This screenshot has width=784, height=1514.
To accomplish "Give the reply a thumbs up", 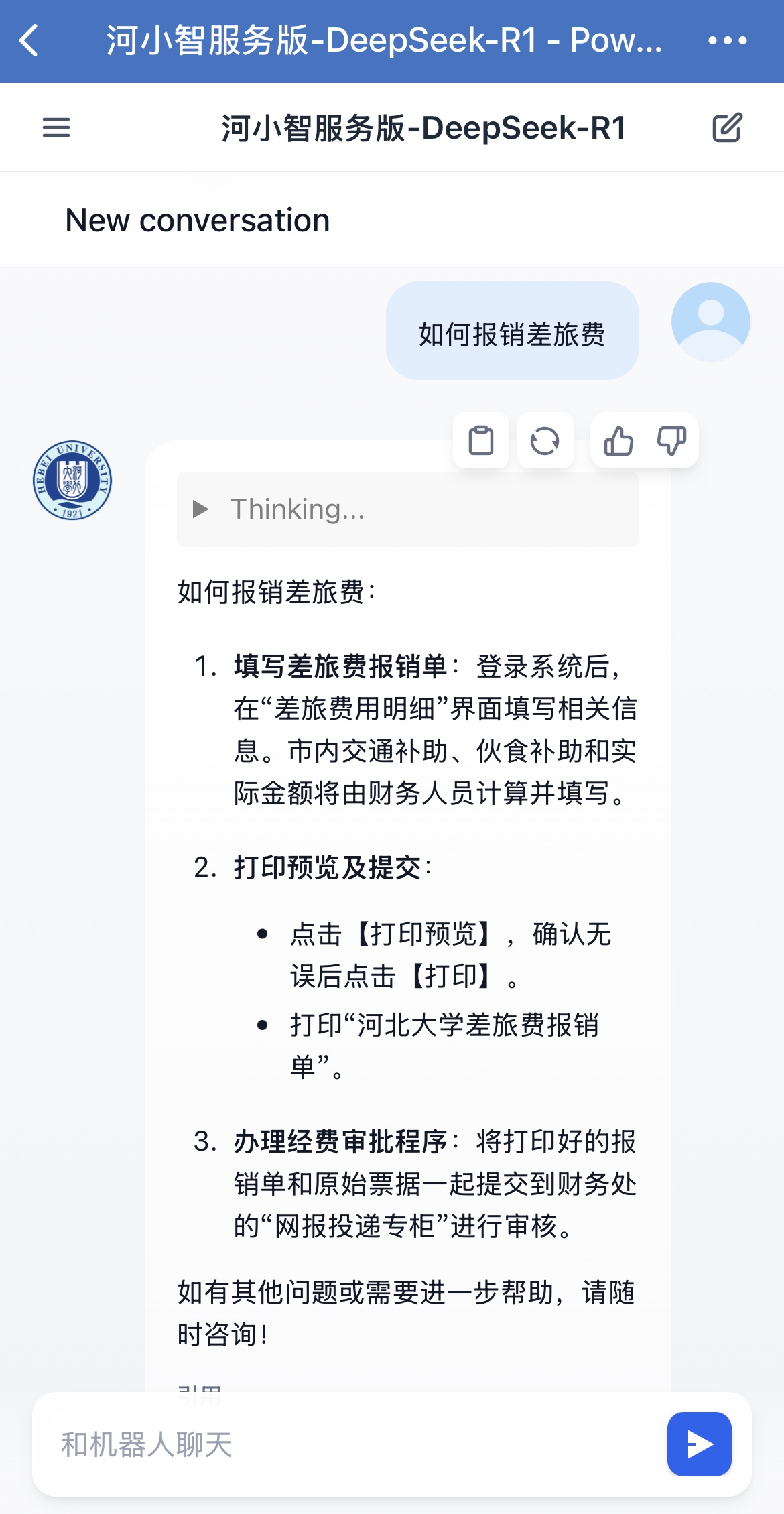I will coord(618,441).
